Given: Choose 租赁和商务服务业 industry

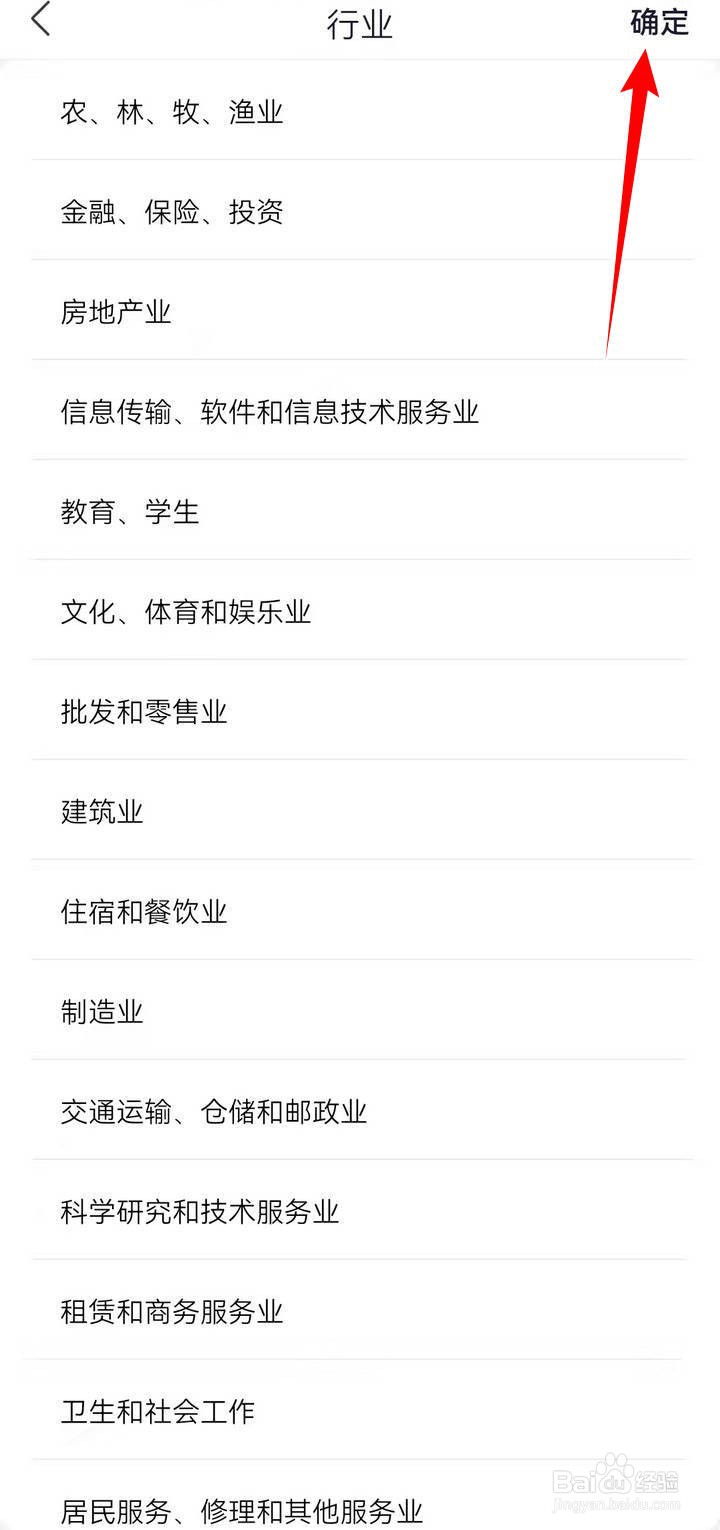Looking at the screenshot, I should click(x=171, y=1312).
